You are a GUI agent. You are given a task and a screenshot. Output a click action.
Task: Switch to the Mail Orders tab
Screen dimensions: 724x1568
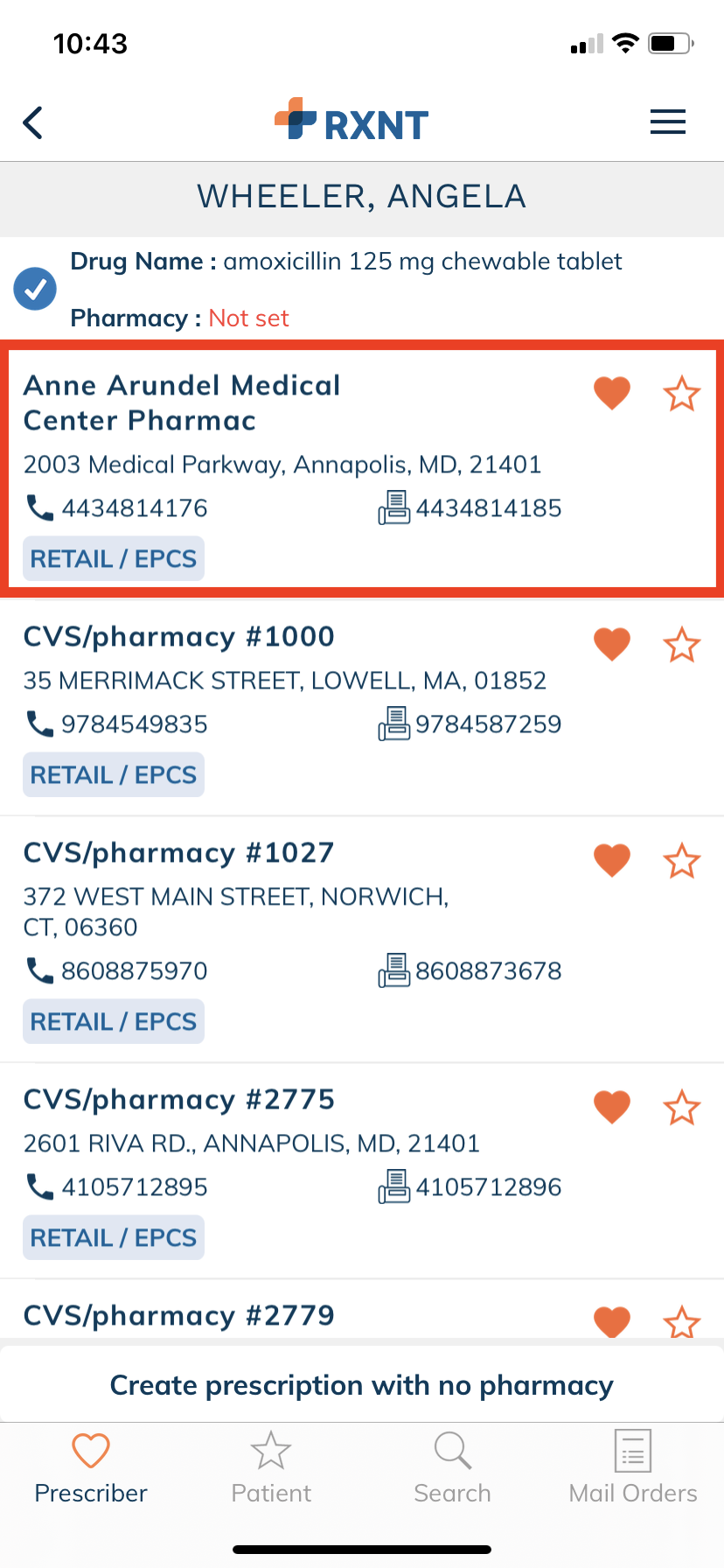[633, 1467]
